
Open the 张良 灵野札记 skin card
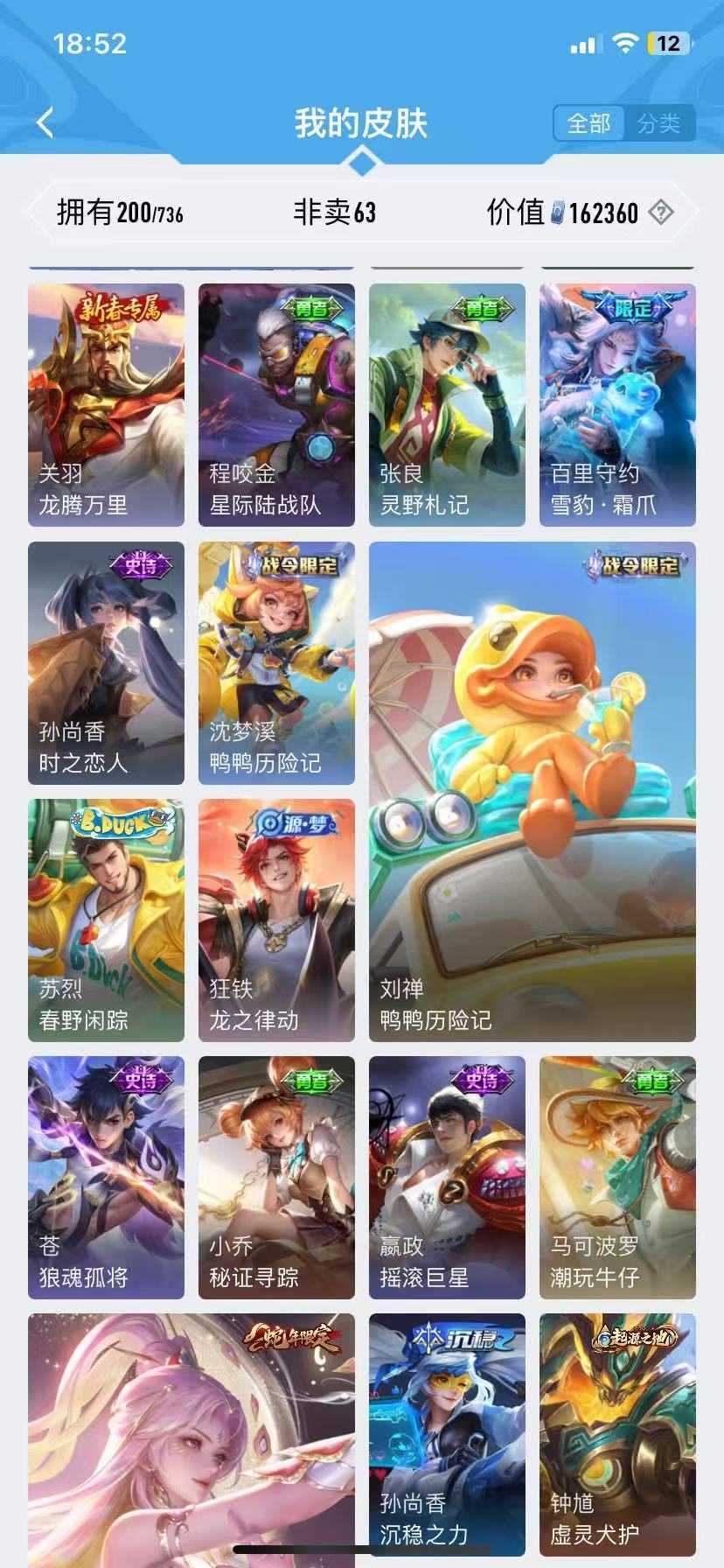tap(447, 402)
